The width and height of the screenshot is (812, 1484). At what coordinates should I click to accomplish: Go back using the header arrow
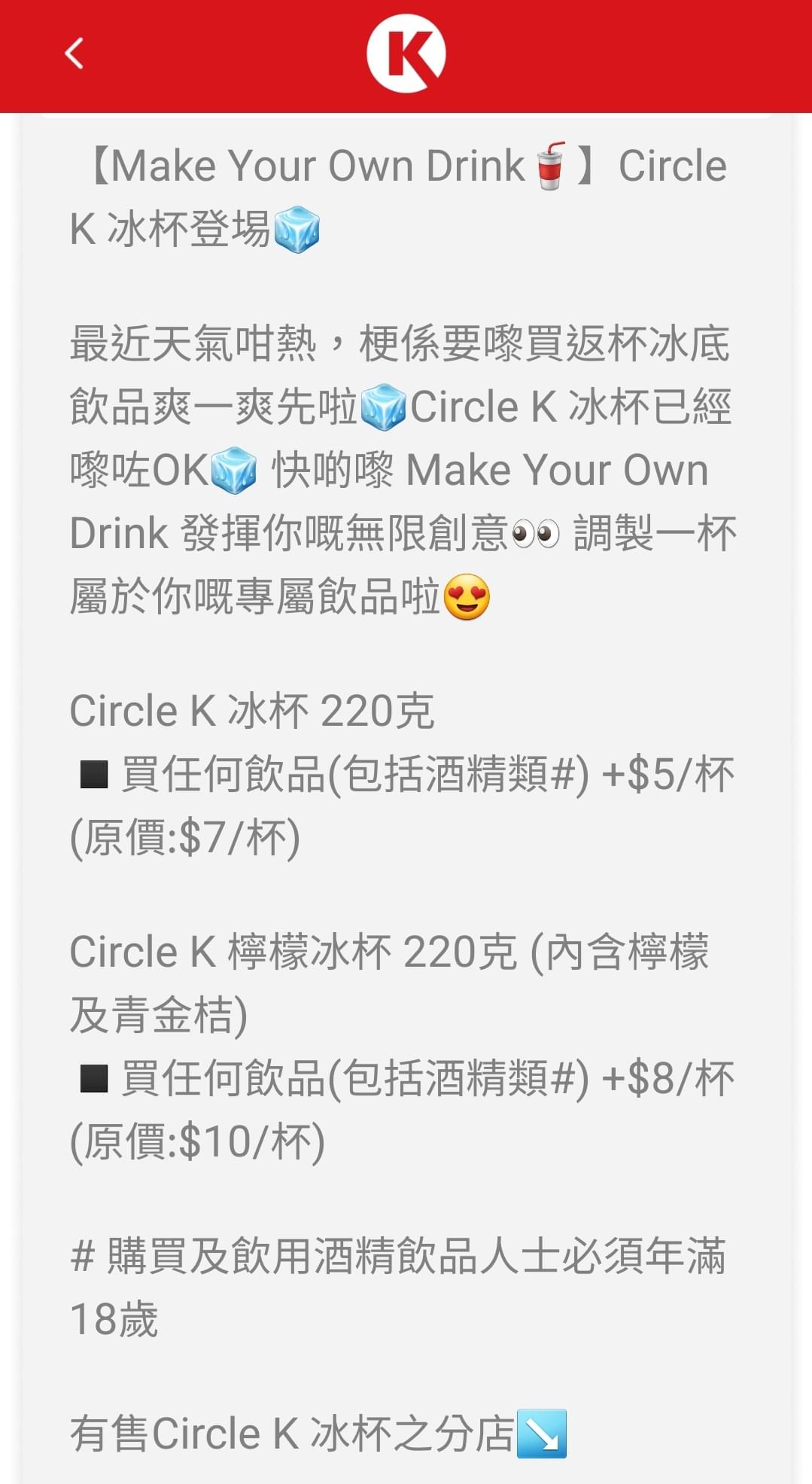point(74,54)
